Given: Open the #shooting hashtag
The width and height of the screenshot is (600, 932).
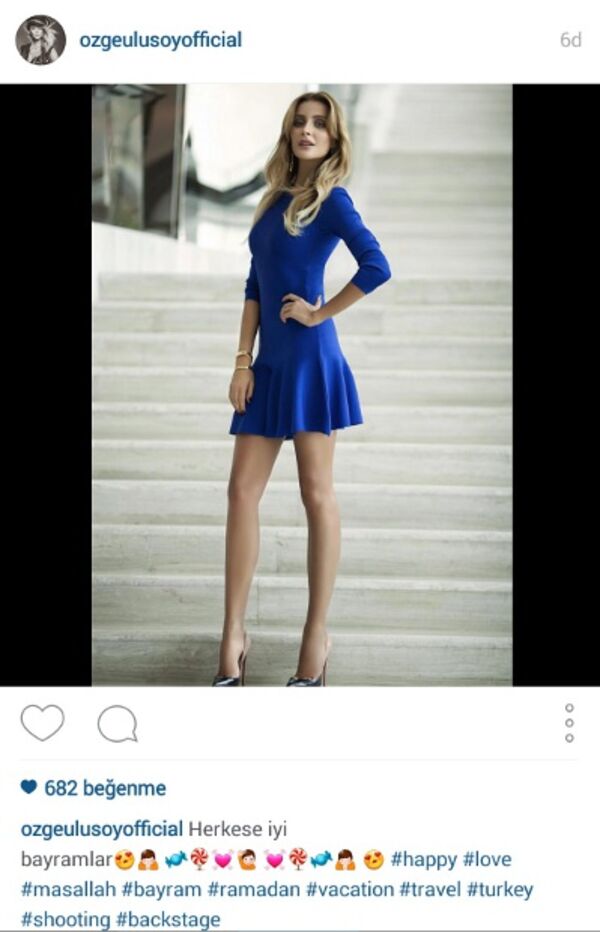Looking at the screenshot, I should (x=65, y=919).
